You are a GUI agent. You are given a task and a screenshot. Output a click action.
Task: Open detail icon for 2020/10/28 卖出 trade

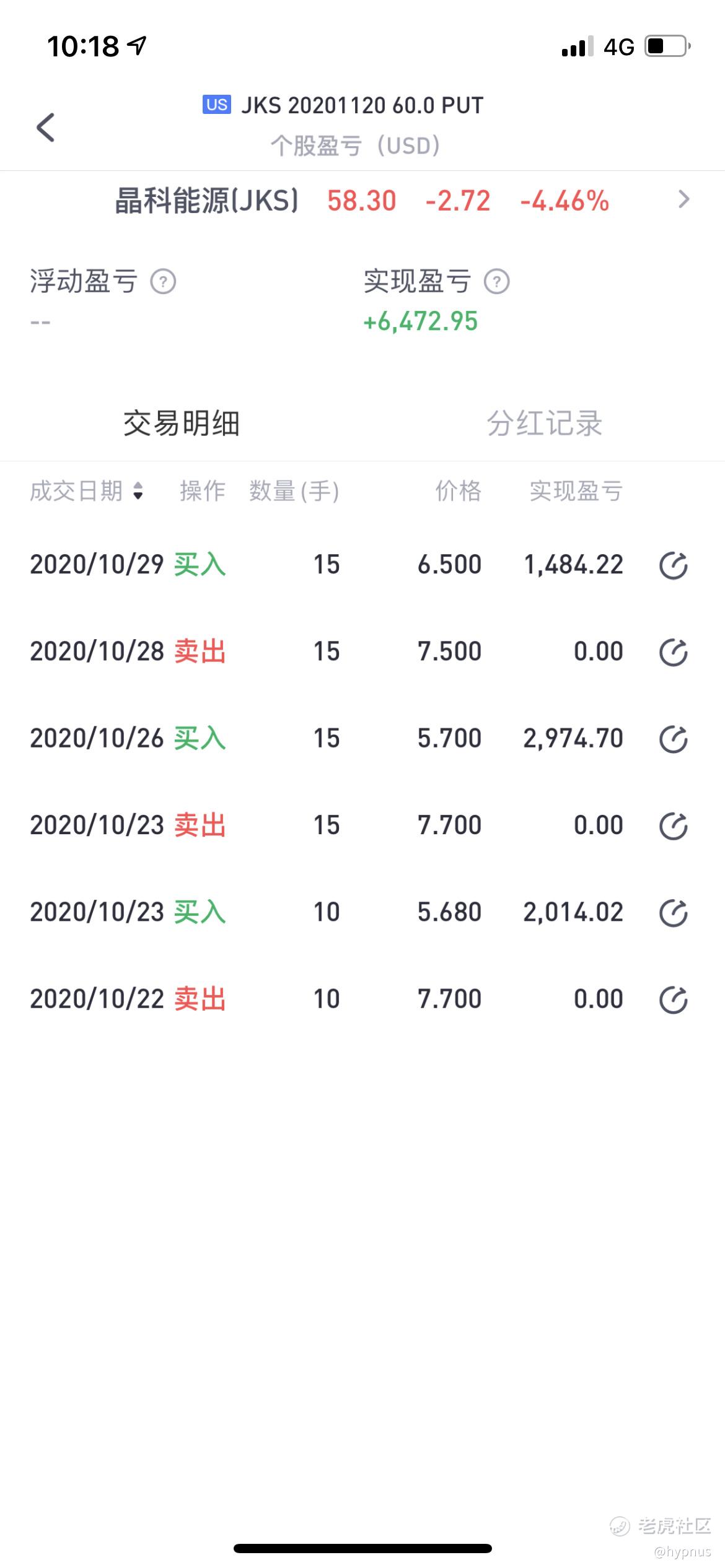tap(673, 652)
